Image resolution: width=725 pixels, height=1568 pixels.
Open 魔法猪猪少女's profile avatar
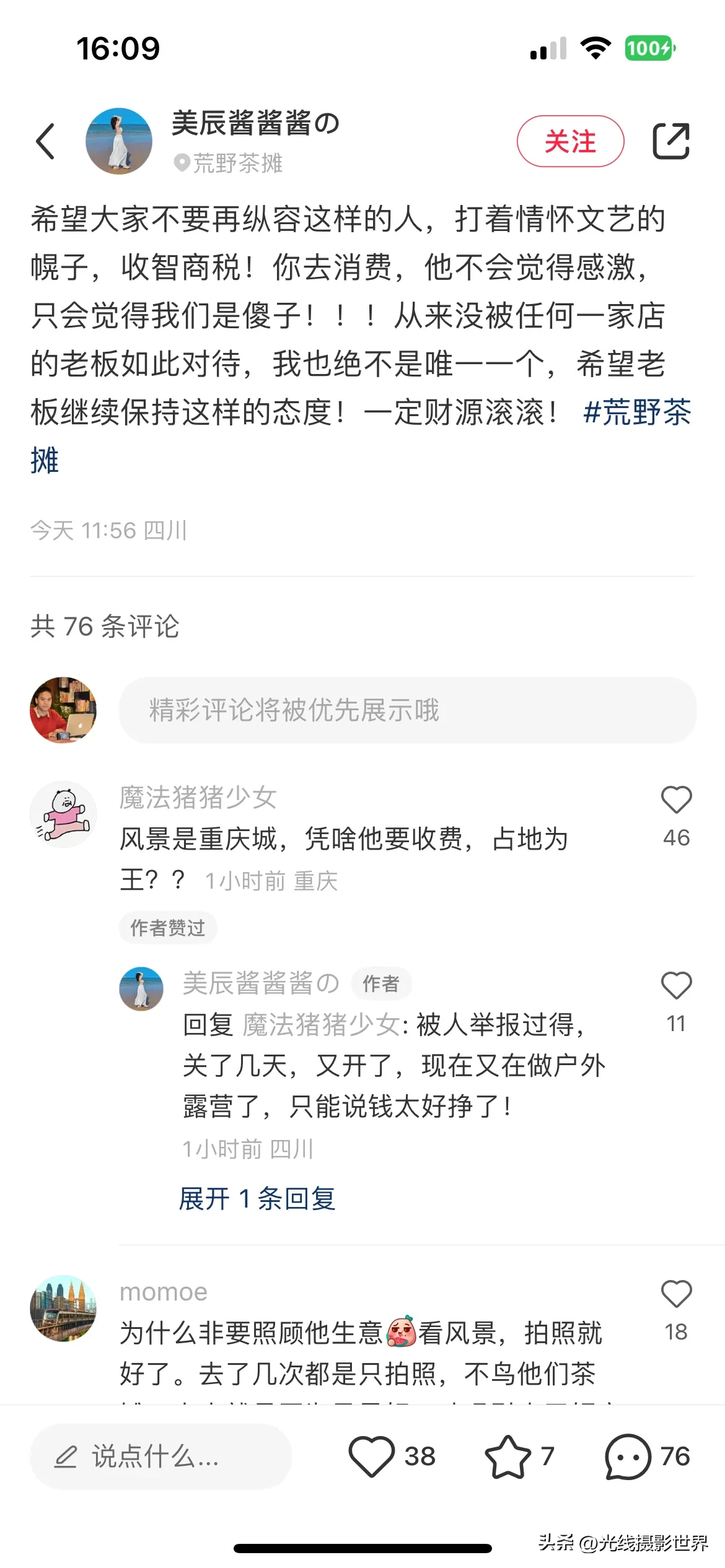(x=63, y=814)
